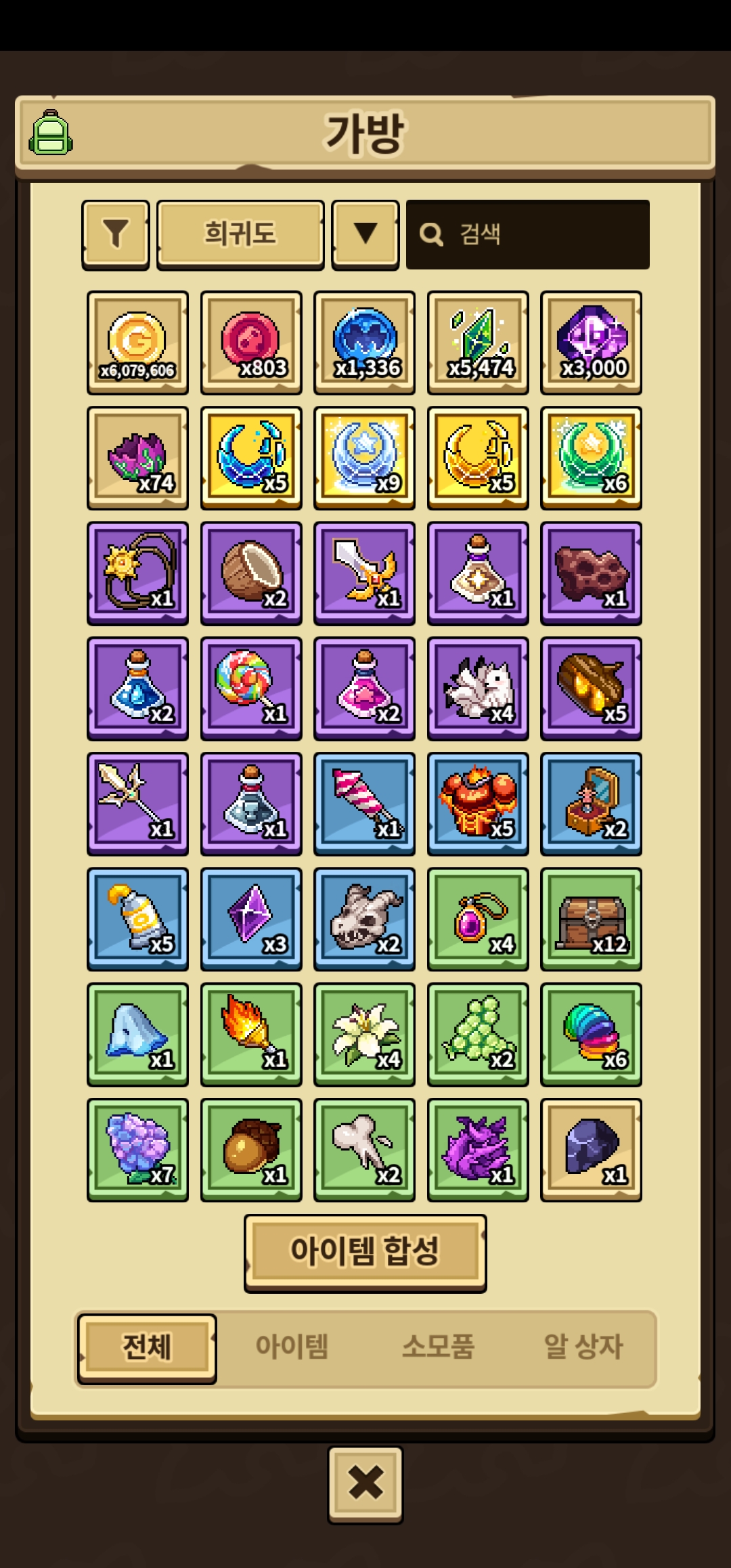731x1568 pixels.
Task: Select the coconut item x2
Action: (x=251, y=573)
